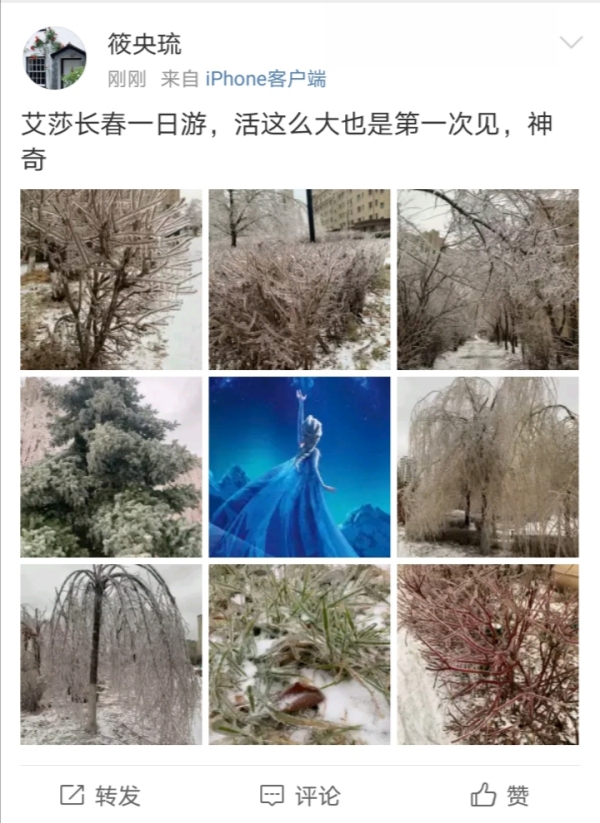Image resolution: width=600 pixels, height=823 pixels.
Task: View the frozen grass close-up photo
Action: pyautogui.click(x=299, y=655)
